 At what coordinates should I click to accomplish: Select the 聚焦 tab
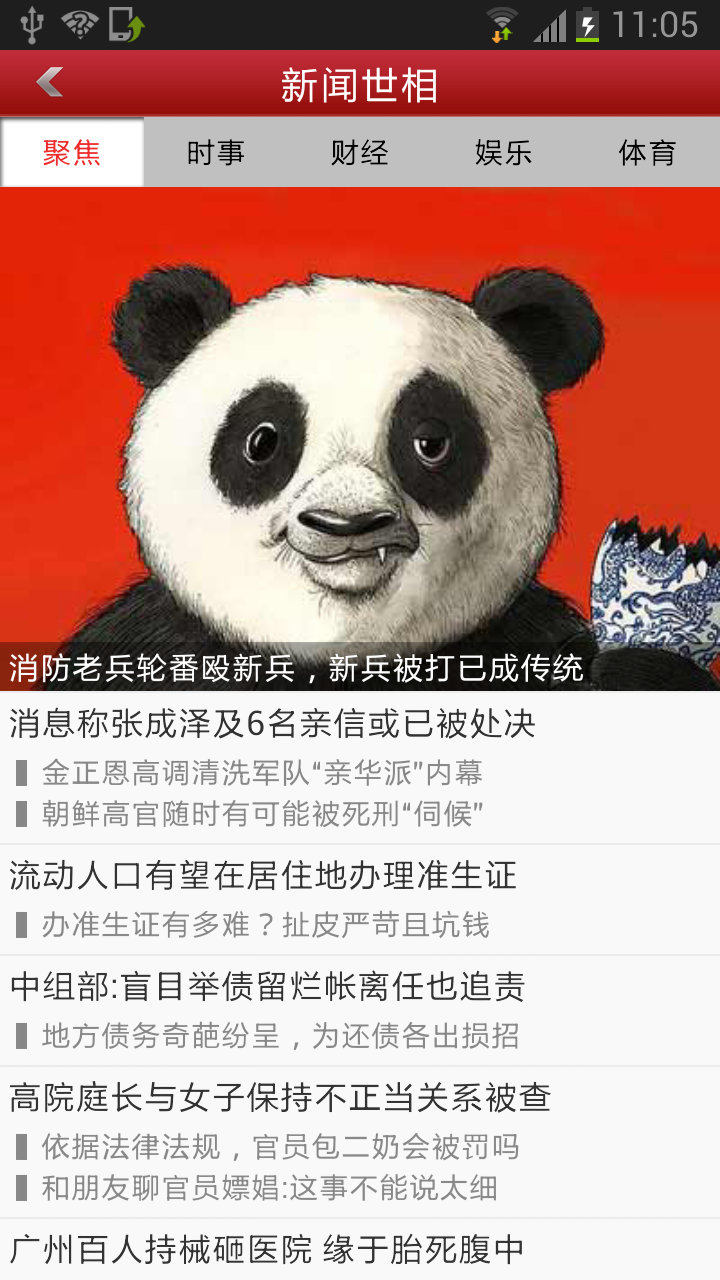click(72, 153)
